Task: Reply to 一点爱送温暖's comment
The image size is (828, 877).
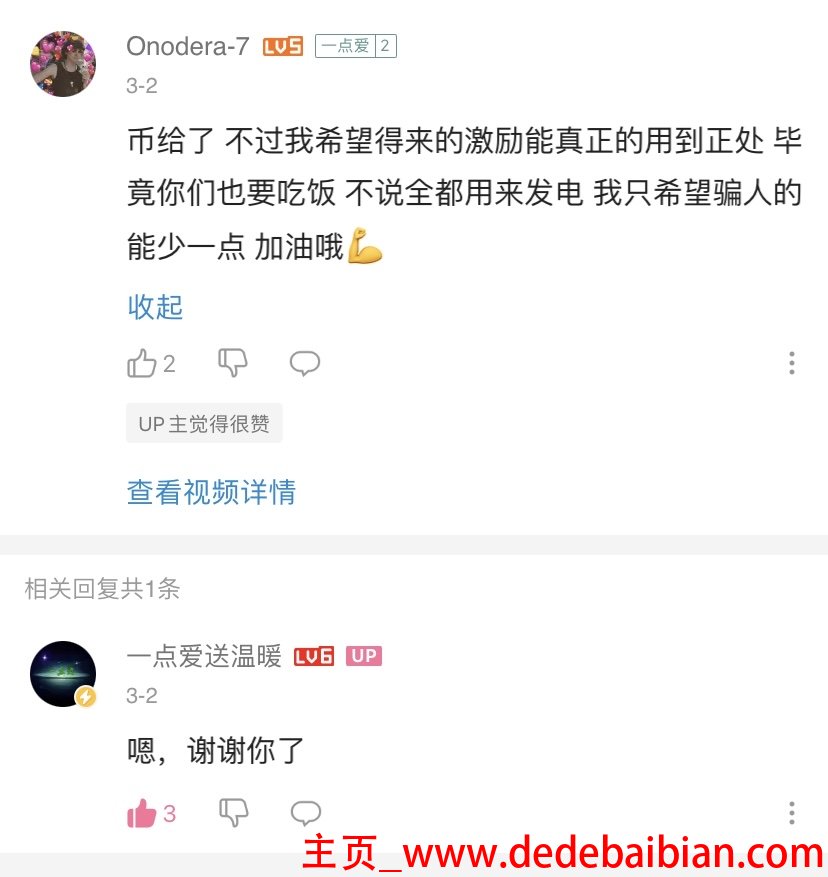Action: click(305, 814)
